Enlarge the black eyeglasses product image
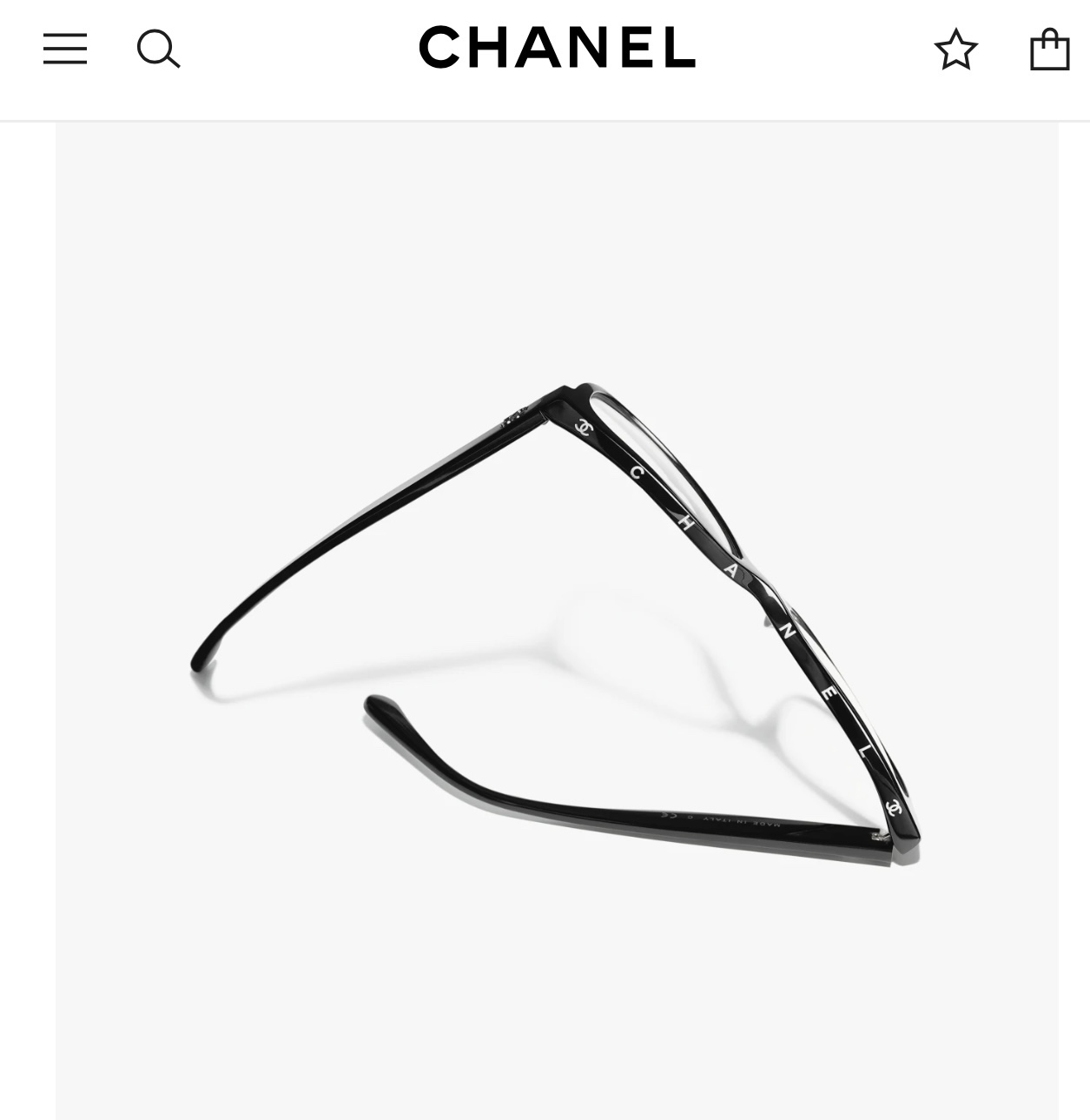The height and width of the screenshot is (1120, 1090). [557, 620]
